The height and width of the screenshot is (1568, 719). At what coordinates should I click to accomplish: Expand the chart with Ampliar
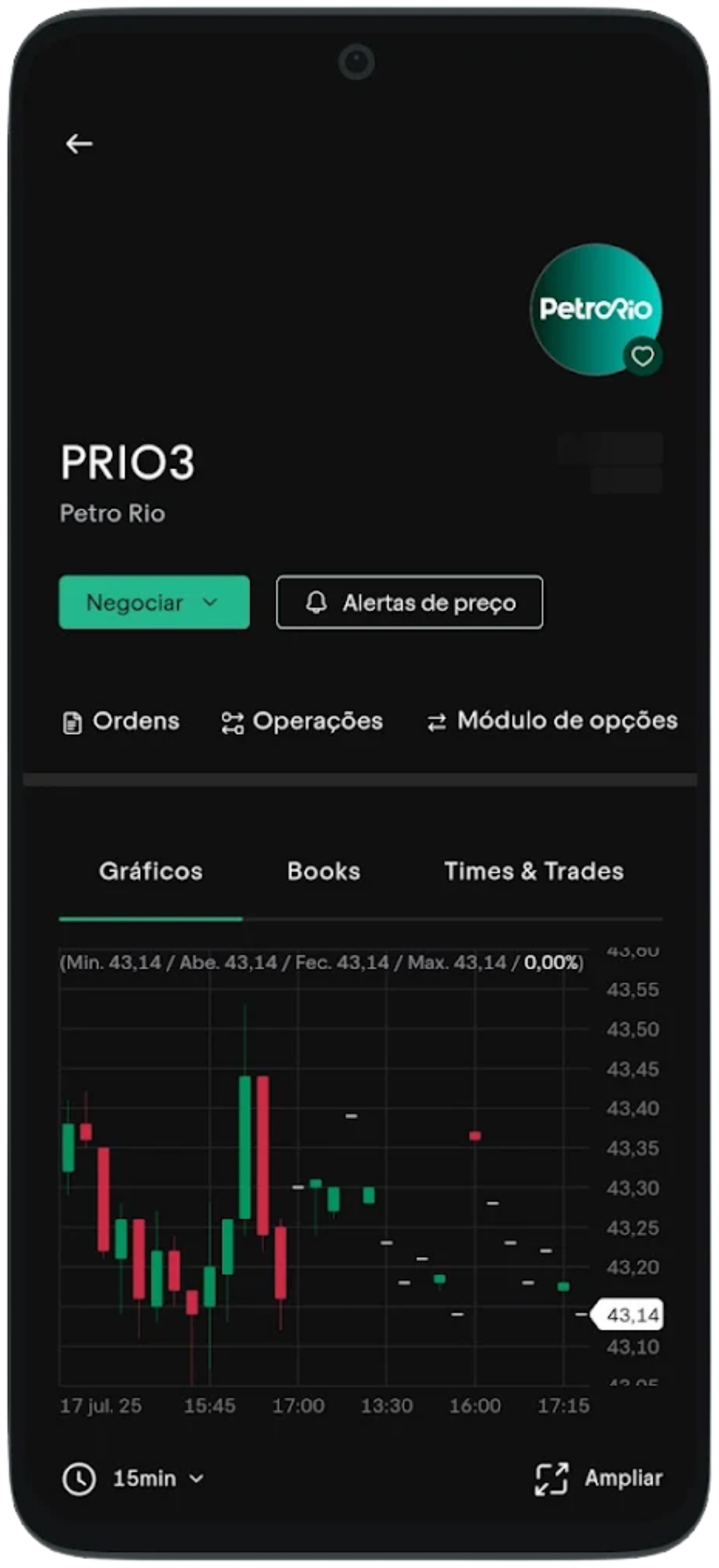(x=599, y=1479)
